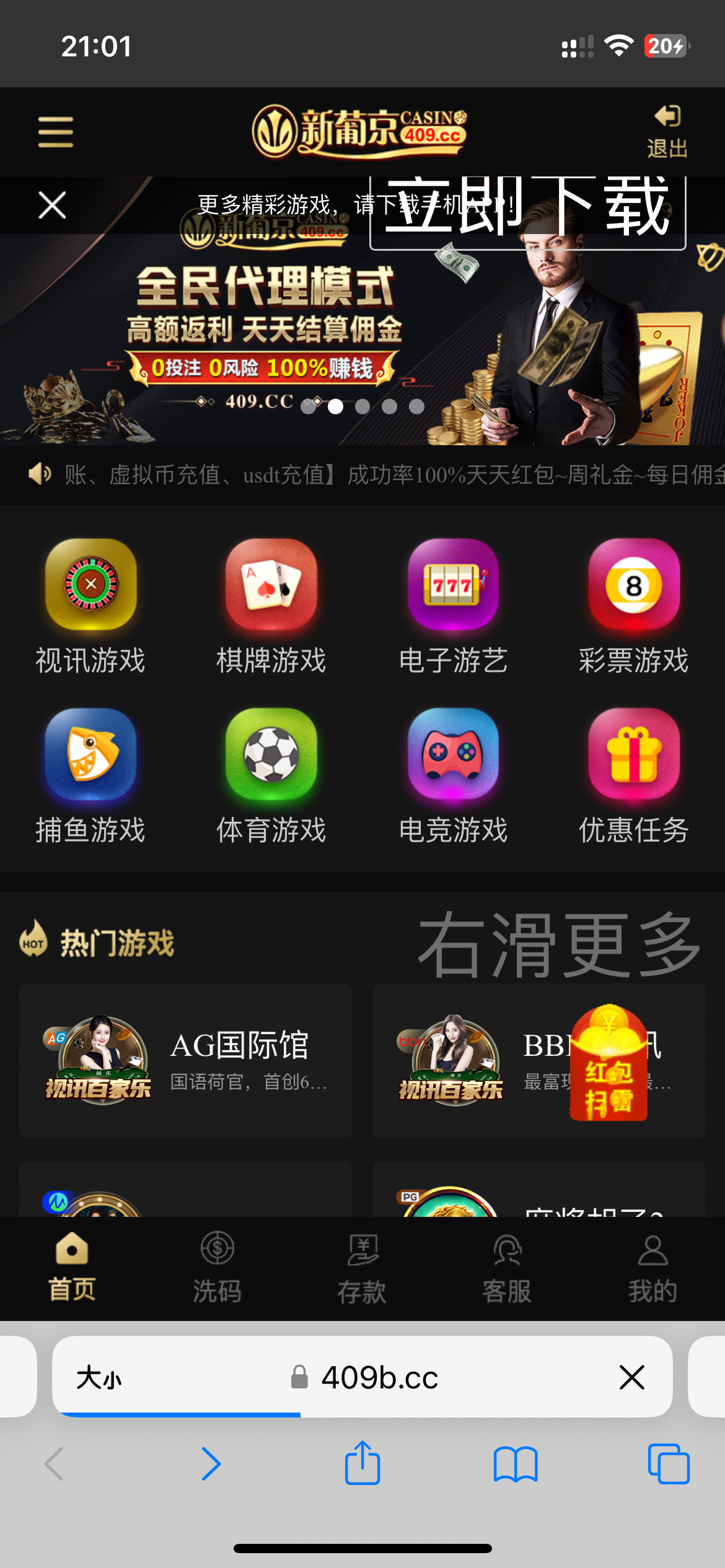Screen dimensions: 725x1568
Task: Open 优惠任务 promotions
Action: 633,777
